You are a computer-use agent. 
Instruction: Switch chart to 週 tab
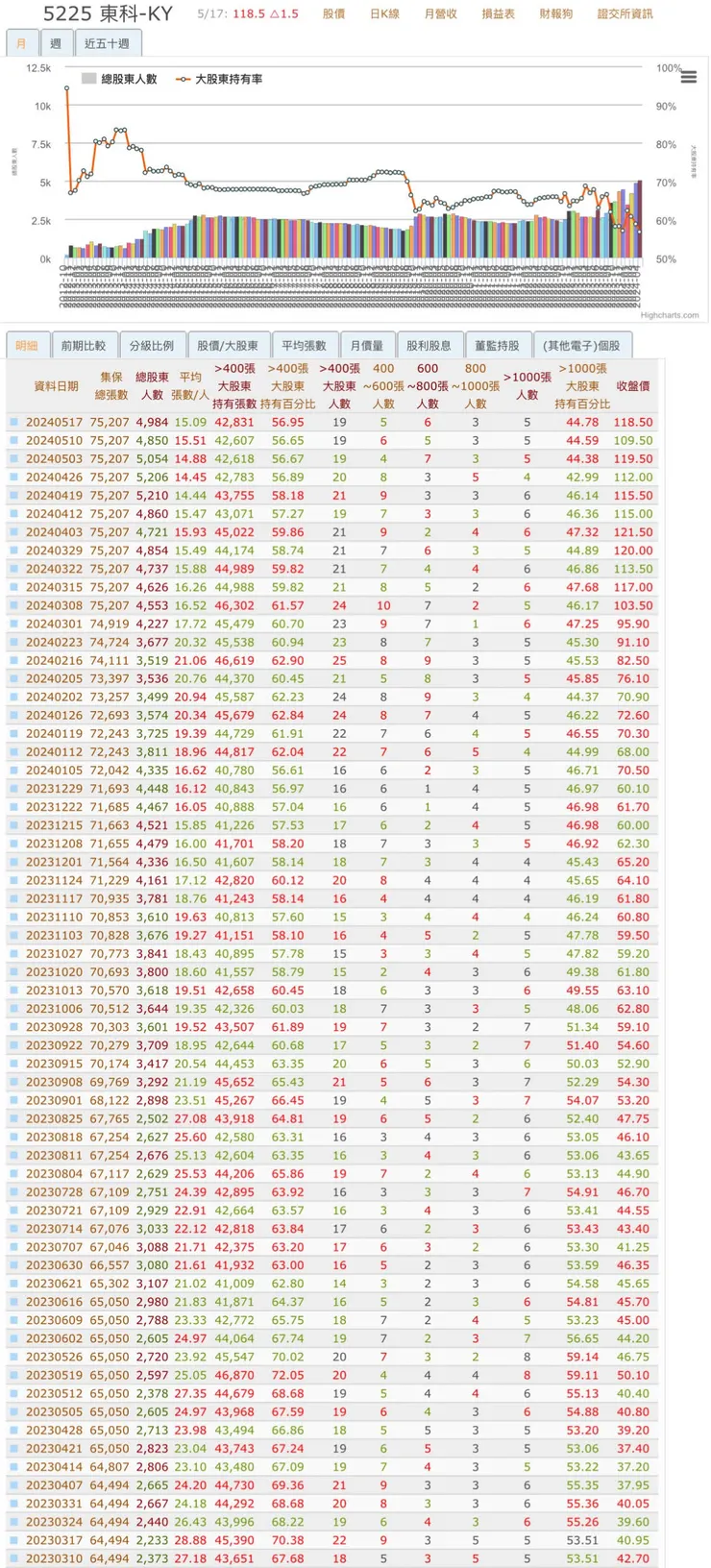pyautogui.click(x=55, y=43)
